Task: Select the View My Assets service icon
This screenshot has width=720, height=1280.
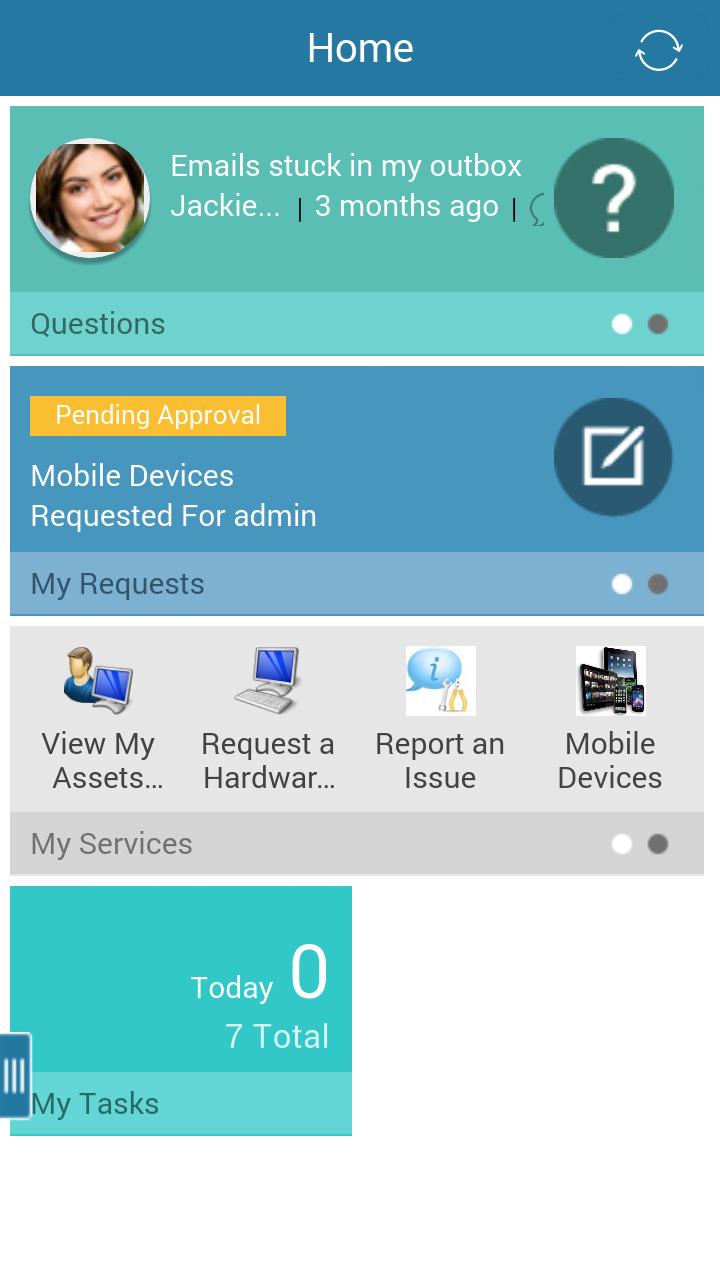Action: (x=97, y=681)
